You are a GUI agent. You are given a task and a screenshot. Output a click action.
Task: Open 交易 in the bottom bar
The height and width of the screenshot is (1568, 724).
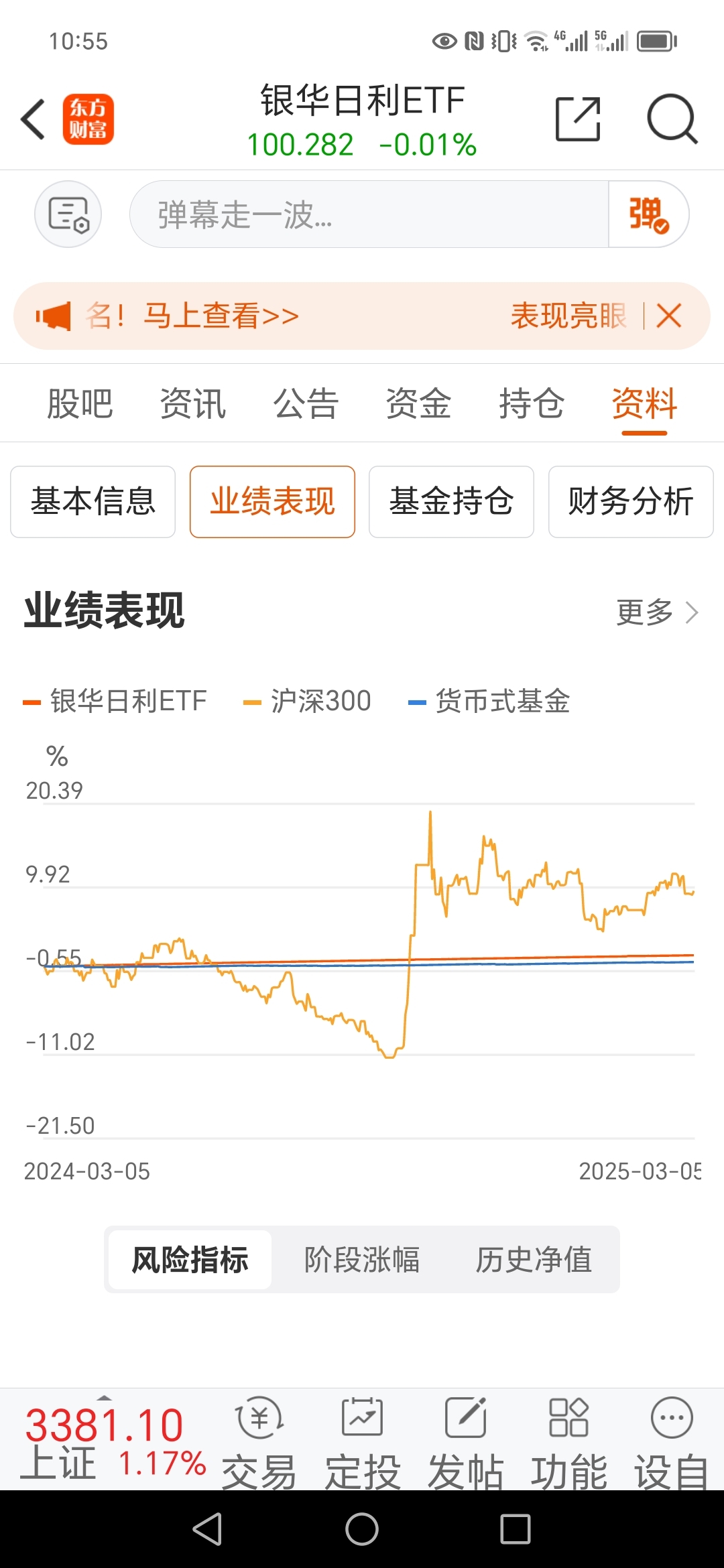pyautogui.click(x=259, y=1442)
